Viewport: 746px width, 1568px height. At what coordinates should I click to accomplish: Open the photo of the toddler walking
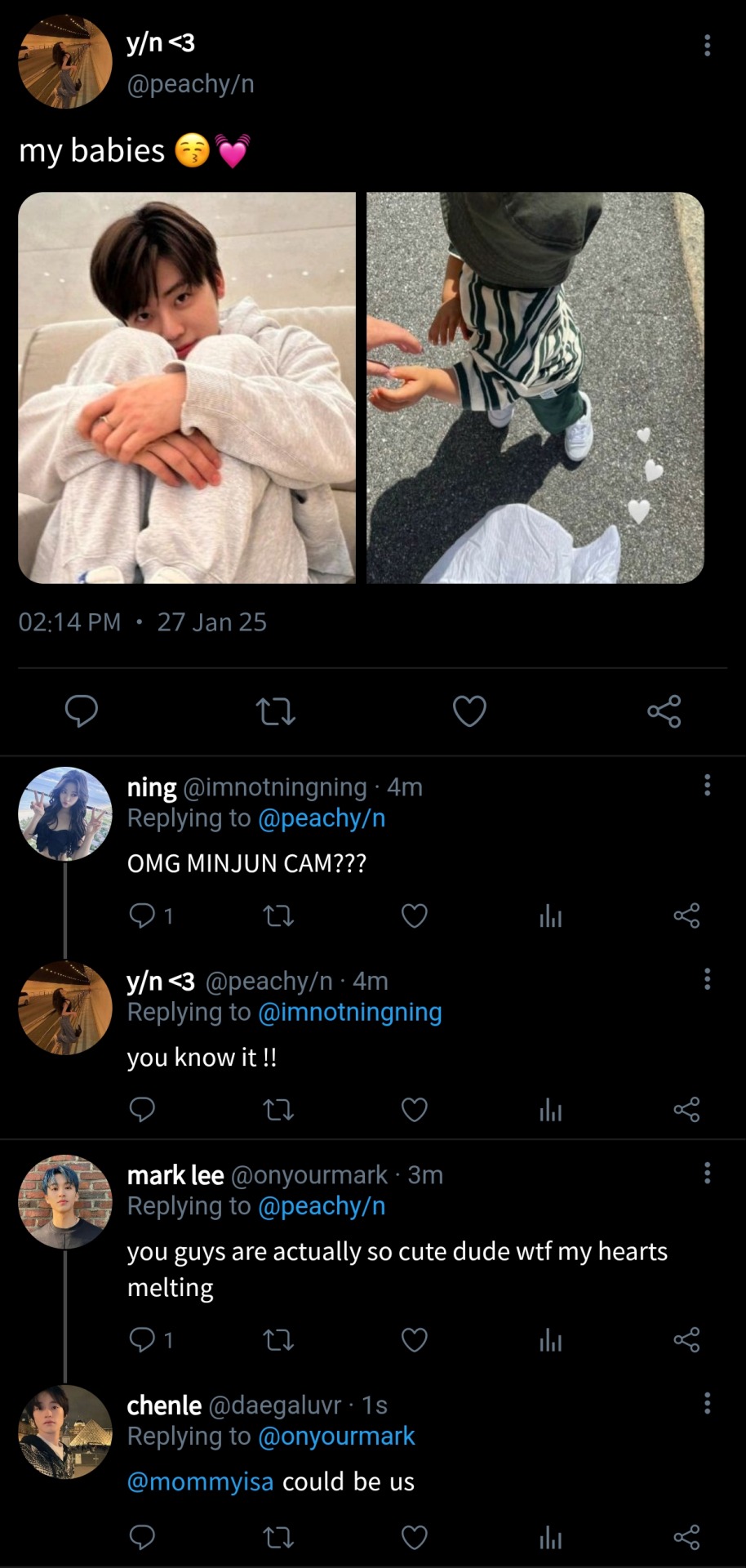click(535, 388)
